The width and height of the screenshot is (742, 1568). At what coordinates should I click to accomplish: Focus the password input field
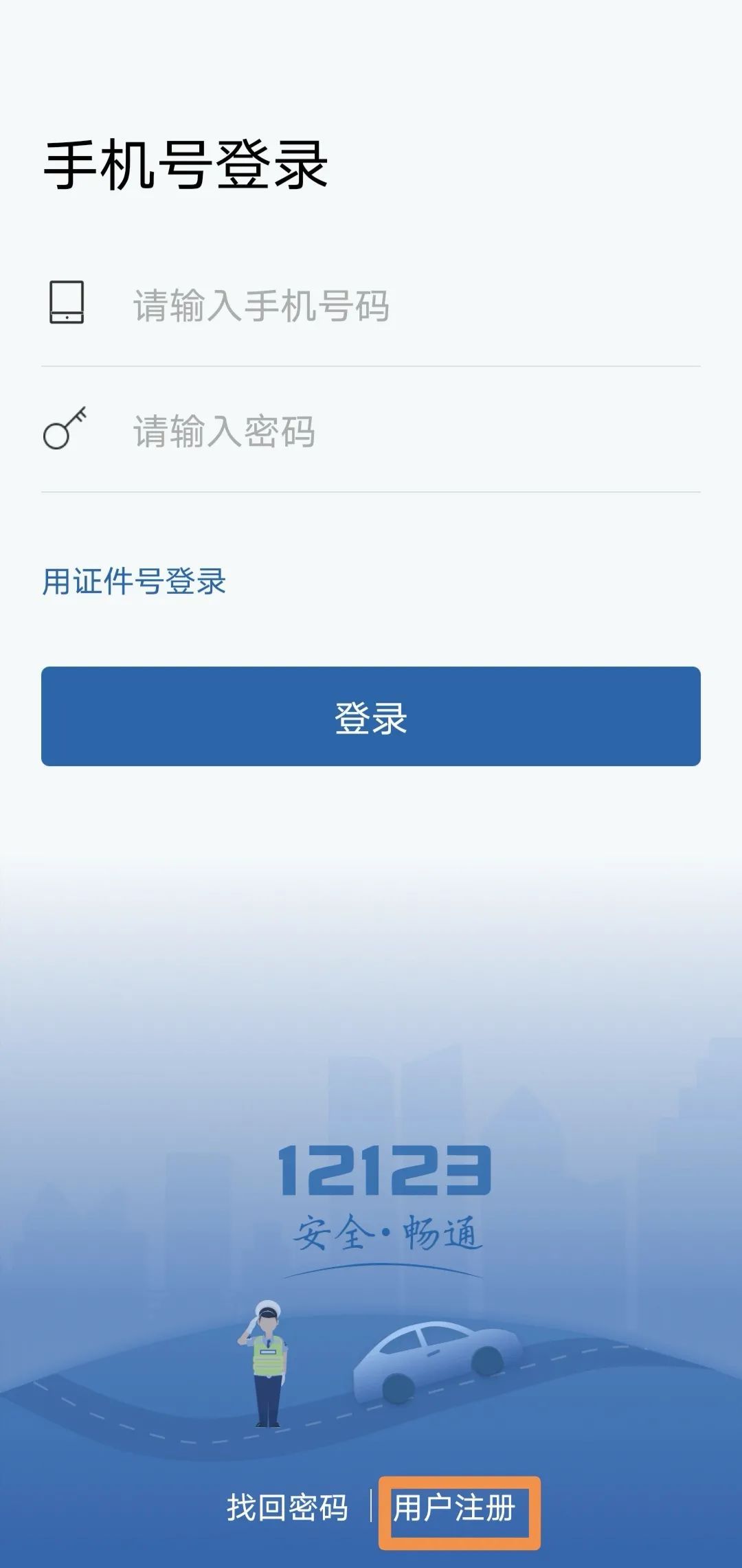click(x=412, y=432)
